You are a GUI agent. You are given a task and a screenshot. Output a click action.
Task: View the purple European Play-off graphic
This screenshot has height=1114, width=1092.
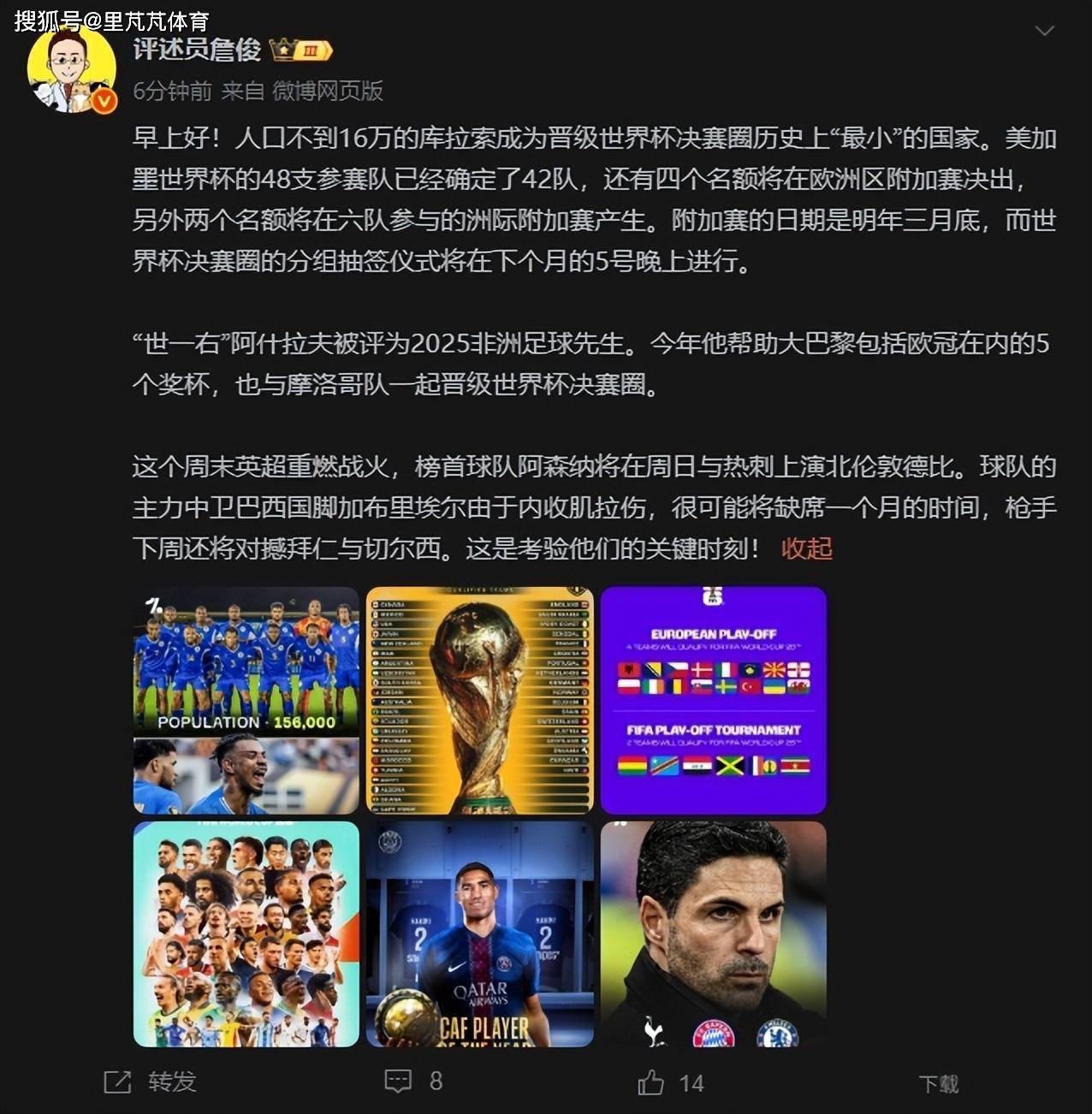point(714,699)
